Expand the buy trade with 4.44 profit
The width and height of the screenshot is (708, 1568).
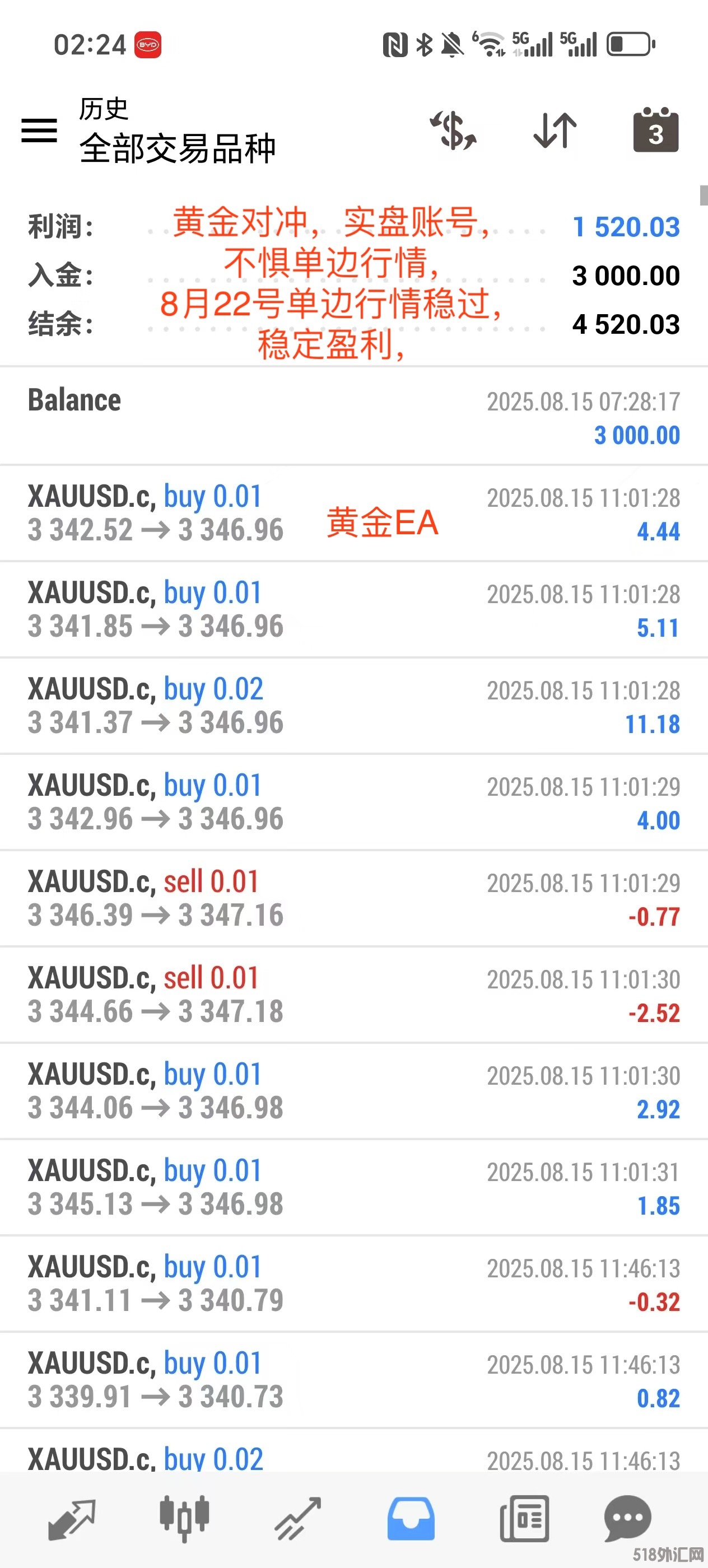coord(353,513)
